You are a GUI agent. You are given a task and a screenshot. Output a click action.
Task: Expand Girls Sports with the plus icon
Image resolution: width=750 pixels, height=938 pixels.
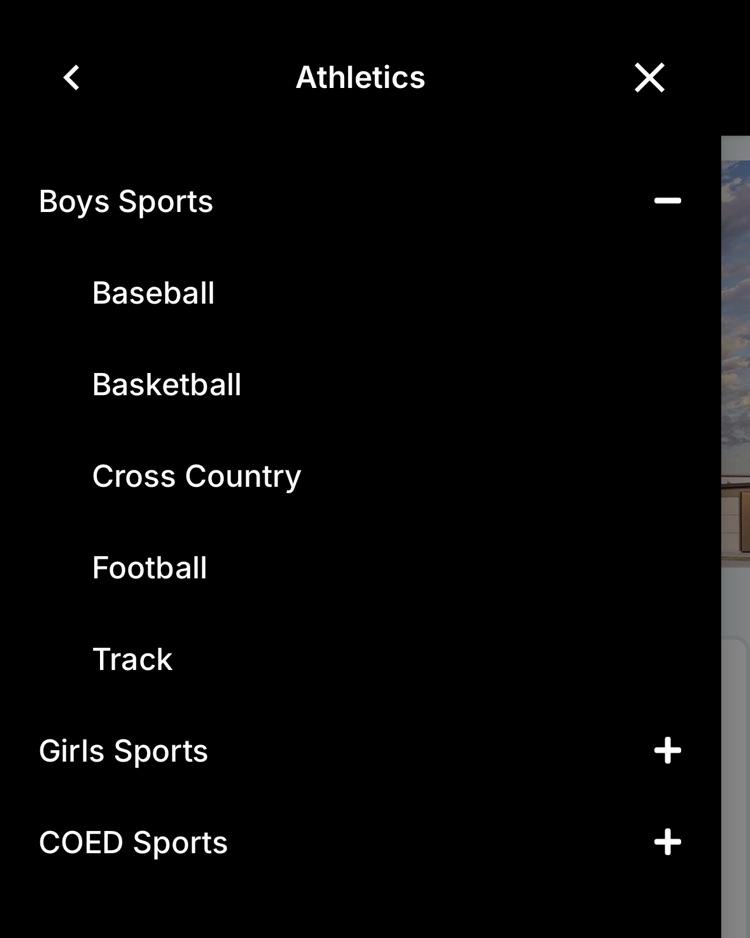(667, 749)
